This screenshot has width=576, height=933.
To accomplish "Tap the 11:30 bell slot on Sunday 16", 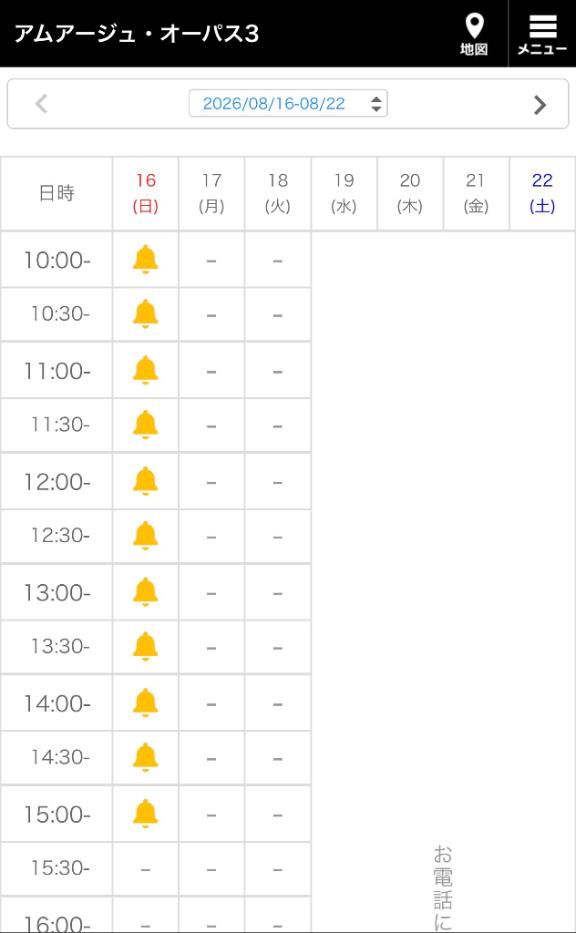I will [145, 425].
